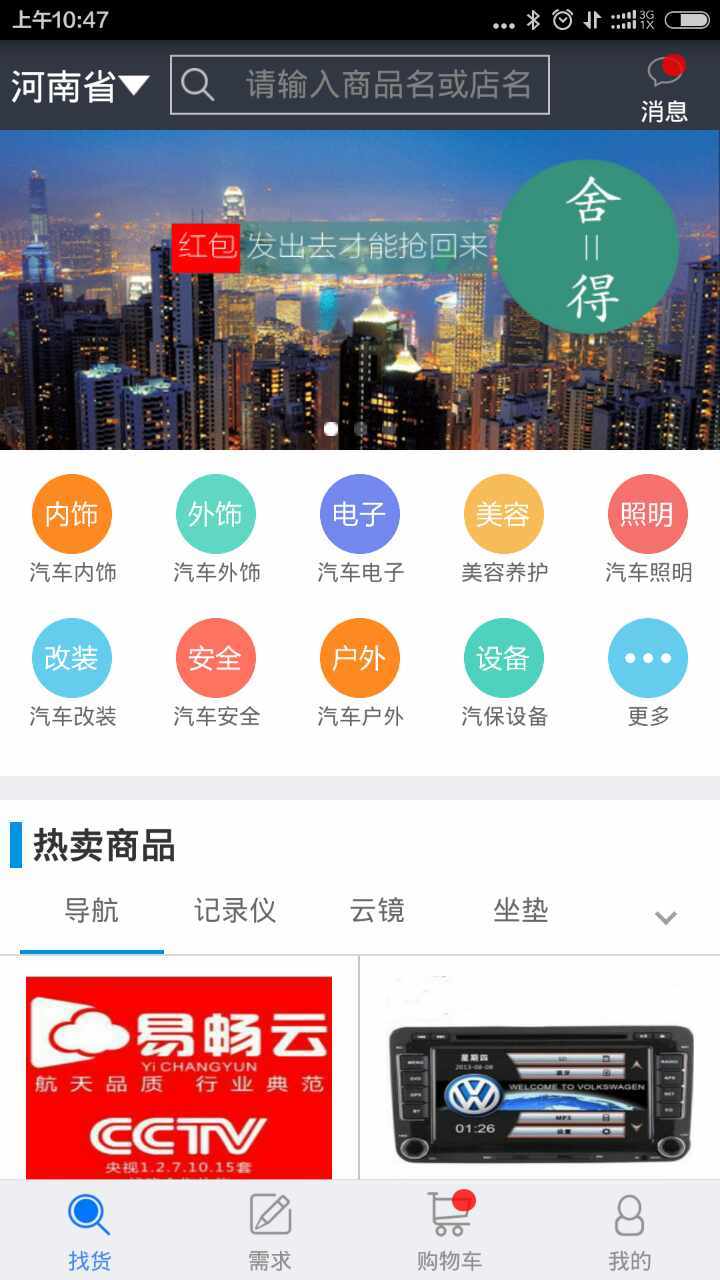Image resolution: width=720 pixels, height=1280 pixels.
Task: Go to the 汽车安全 category
Action: click(216, 674)
